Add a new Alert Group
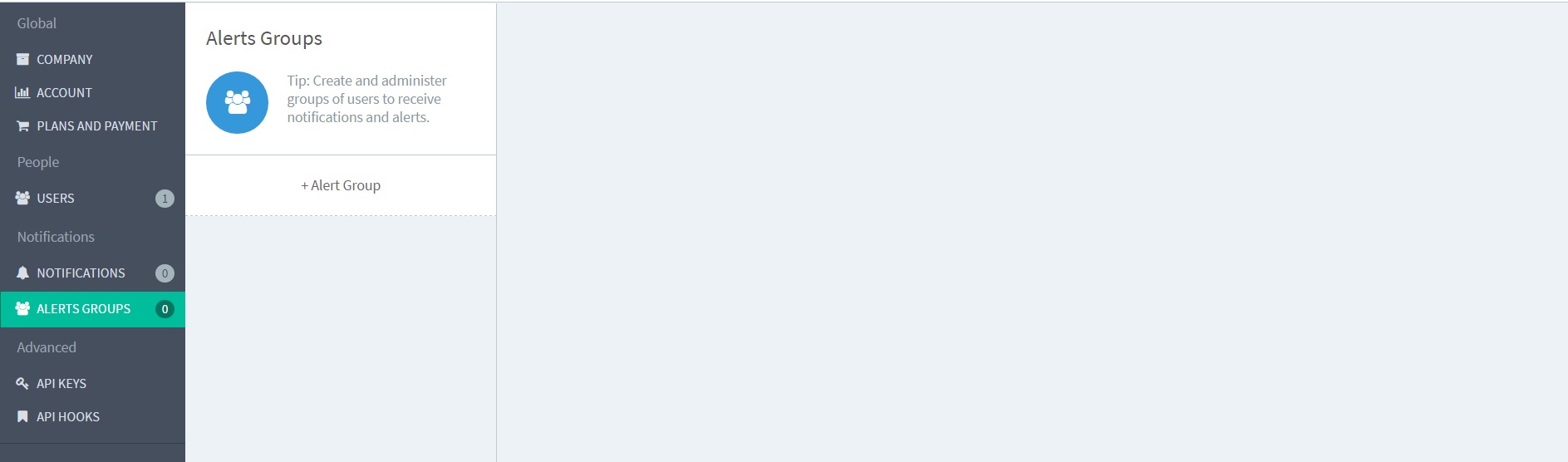 [x=341, y=185]
